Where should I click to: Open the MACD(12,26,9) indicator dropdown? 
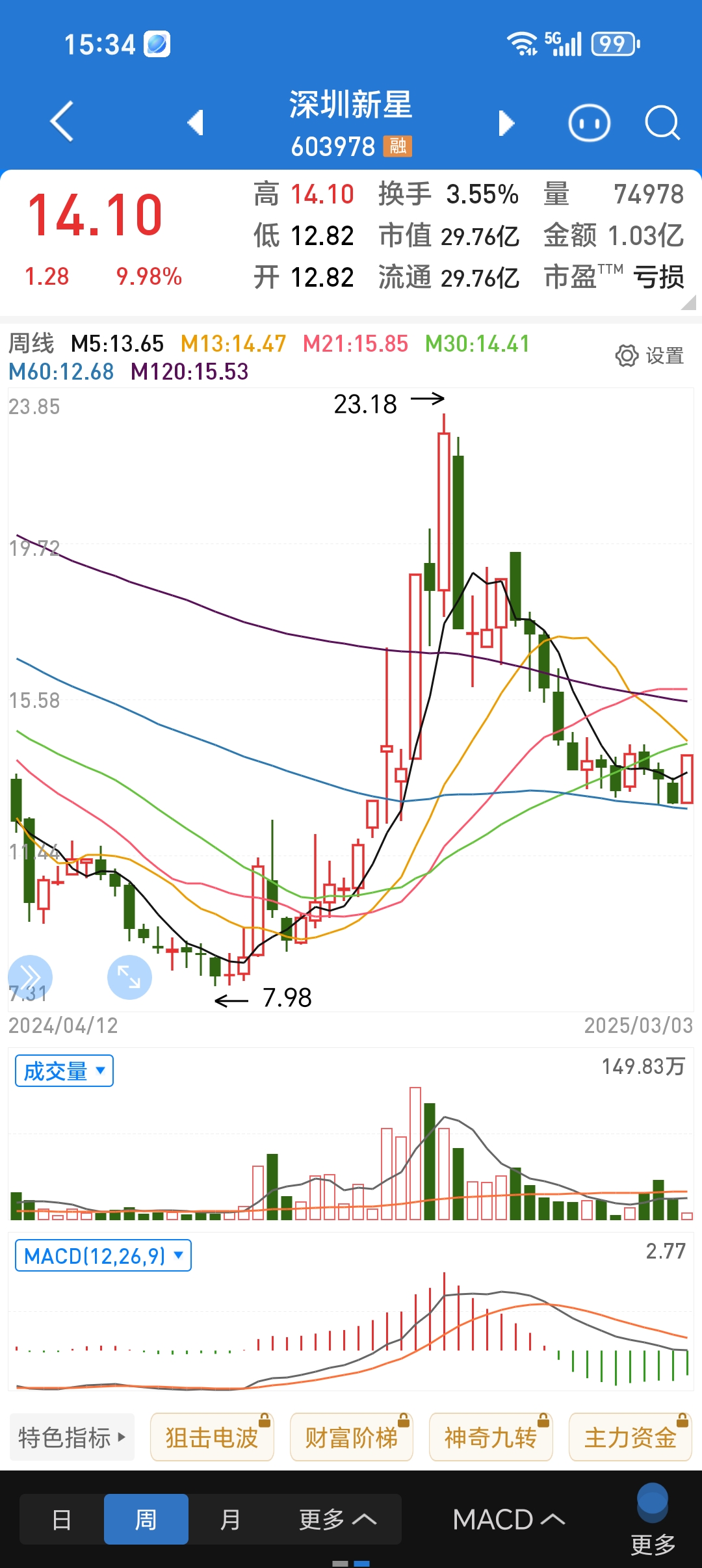(102, 1256)
